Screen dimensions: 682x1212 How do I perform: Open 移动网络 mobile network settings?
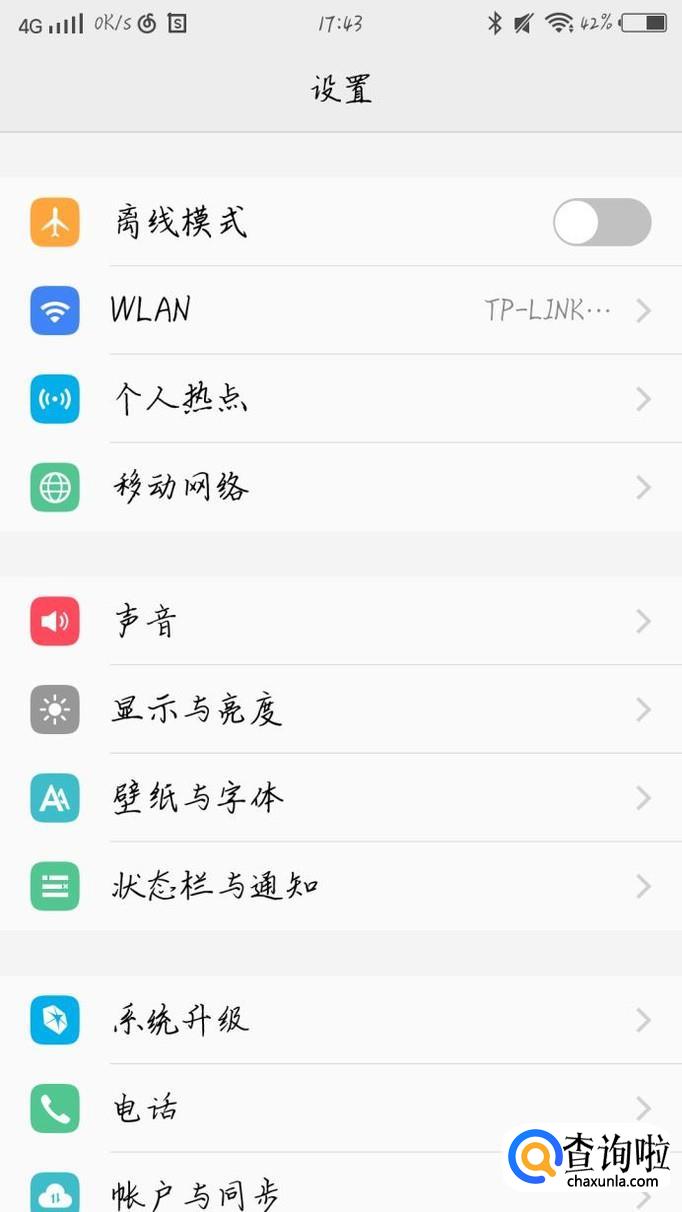pyautogui.click(x=340, y=488)
